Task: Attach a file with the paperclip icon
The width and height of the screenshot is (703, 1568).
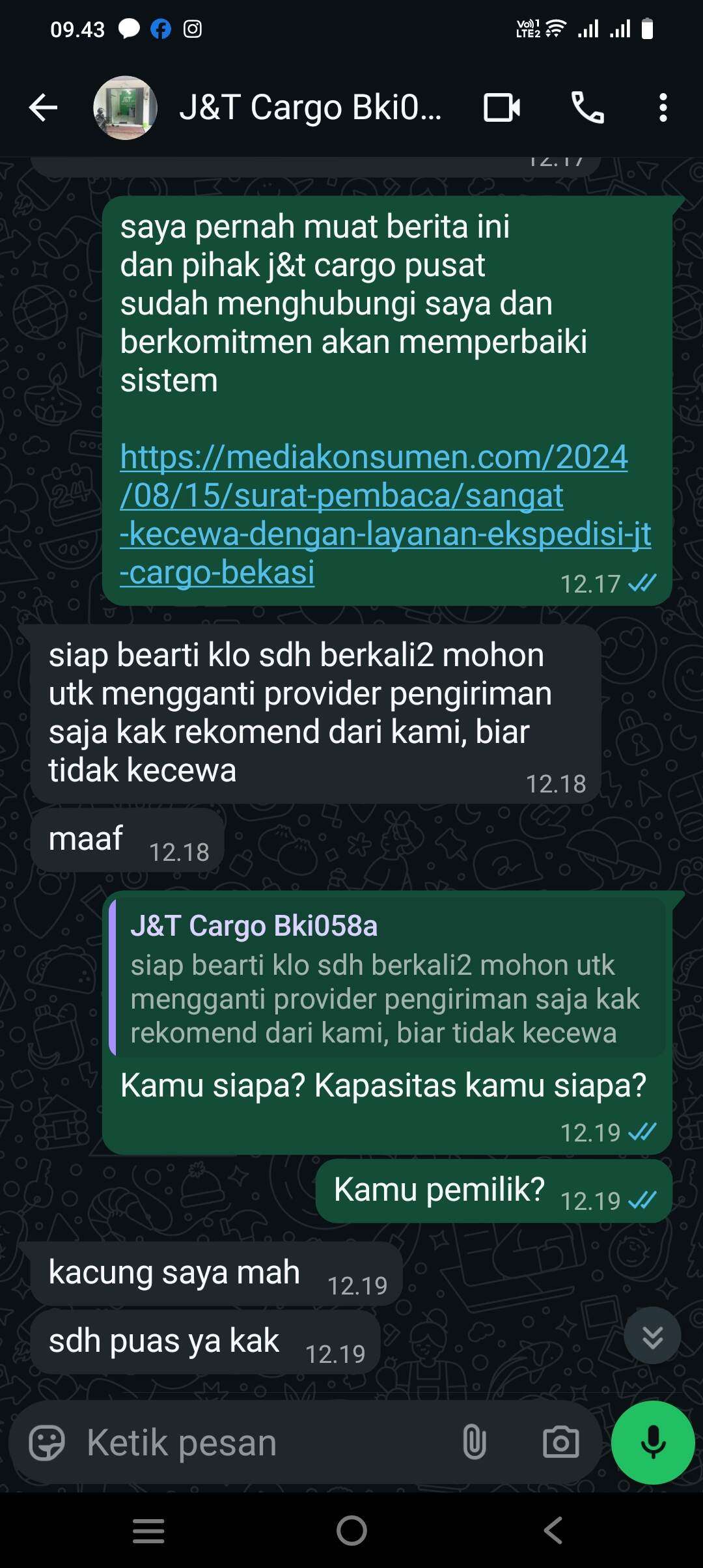Action: point(474,1443)
